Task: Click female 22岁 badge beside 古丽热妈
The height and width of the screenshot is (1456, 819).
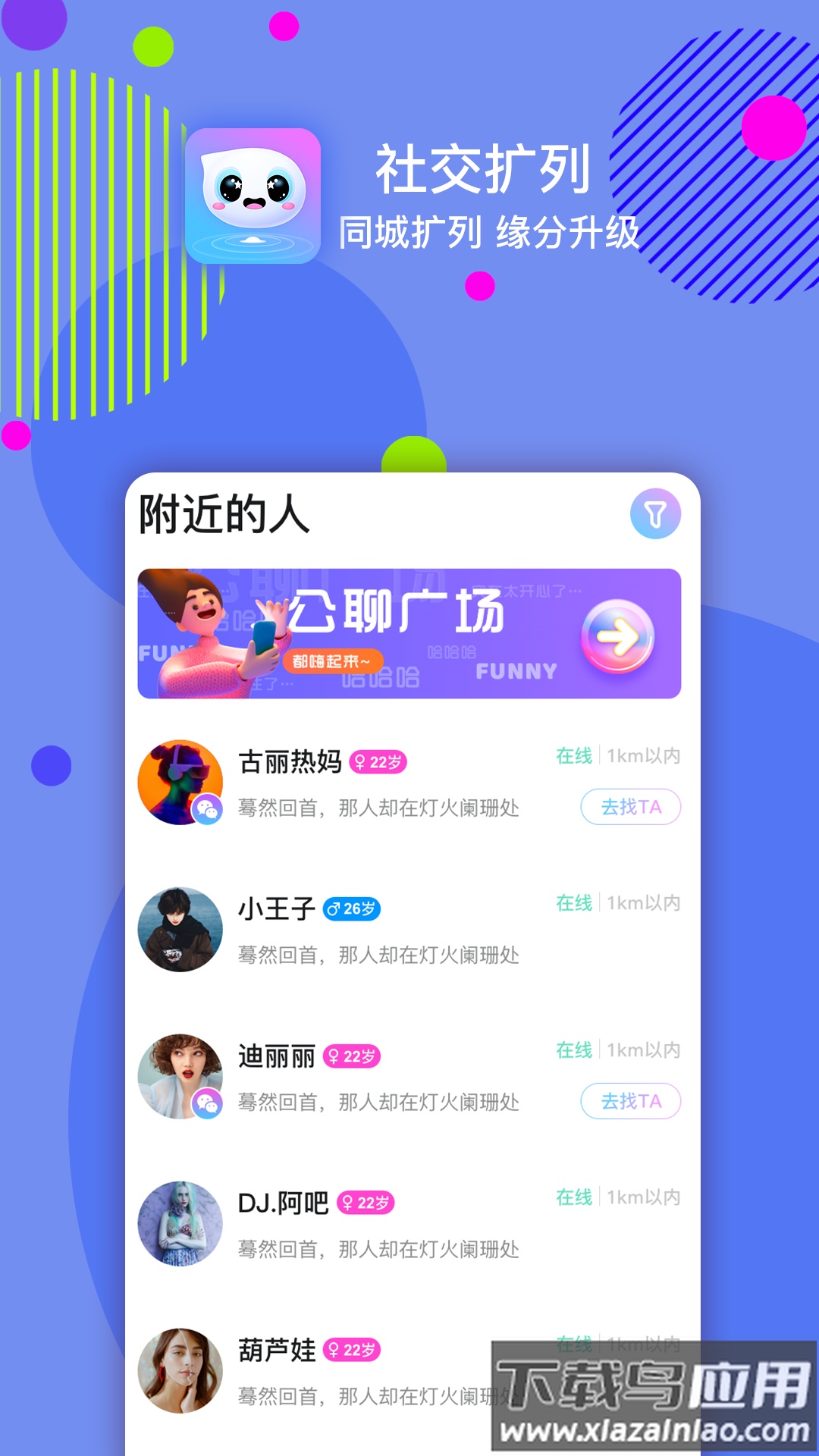Action: pos(378,761)
